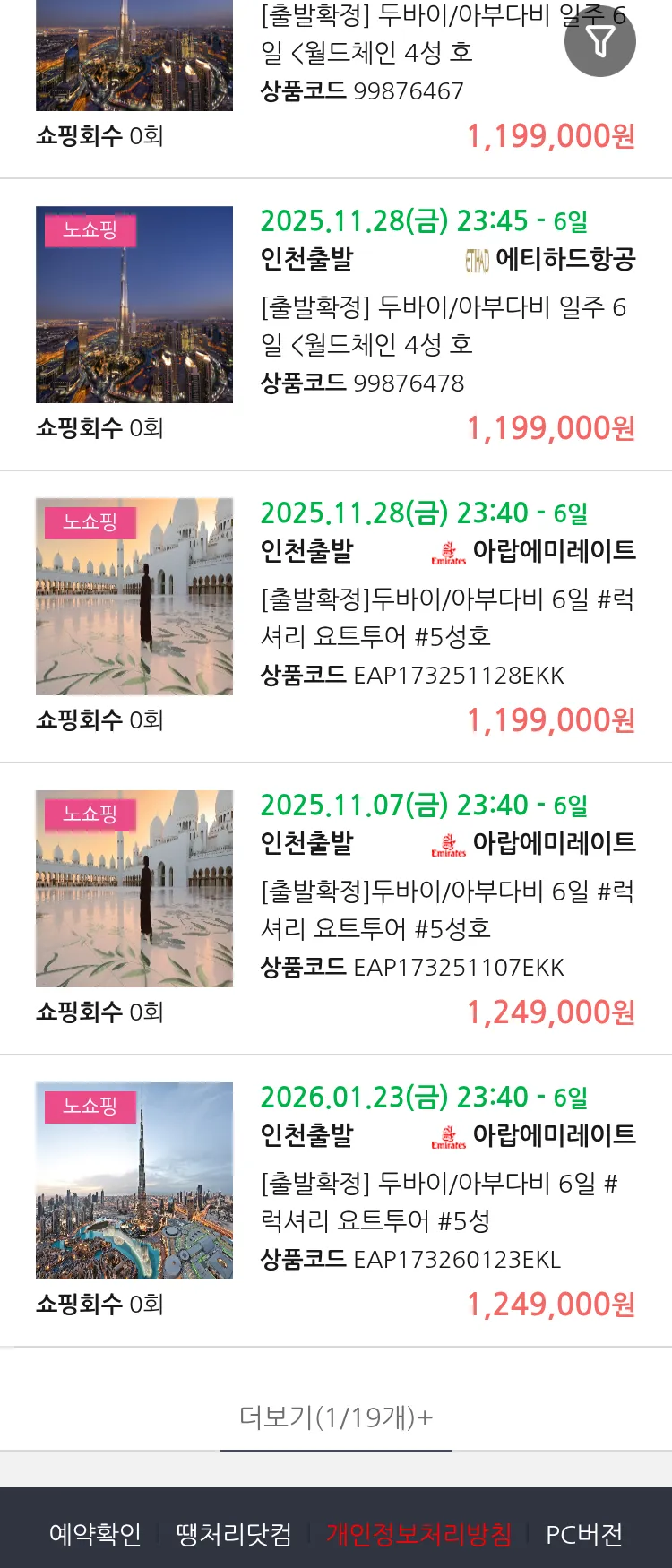Image resolution: width=672 pixels, height=1568 pixels.
Task: Open the Etihad tour with code 99876478
Action: coord(446,326)
